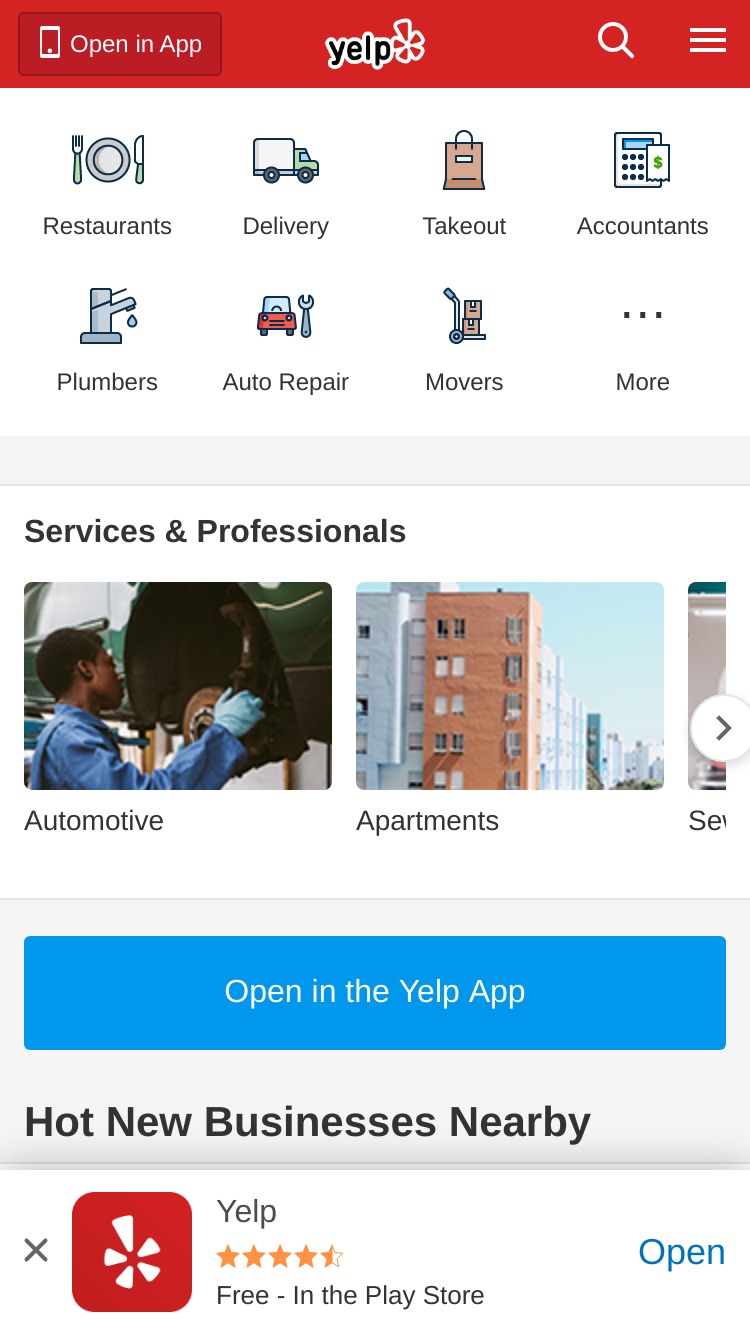
Task: Tap the Open in App button
Action: 120,44
